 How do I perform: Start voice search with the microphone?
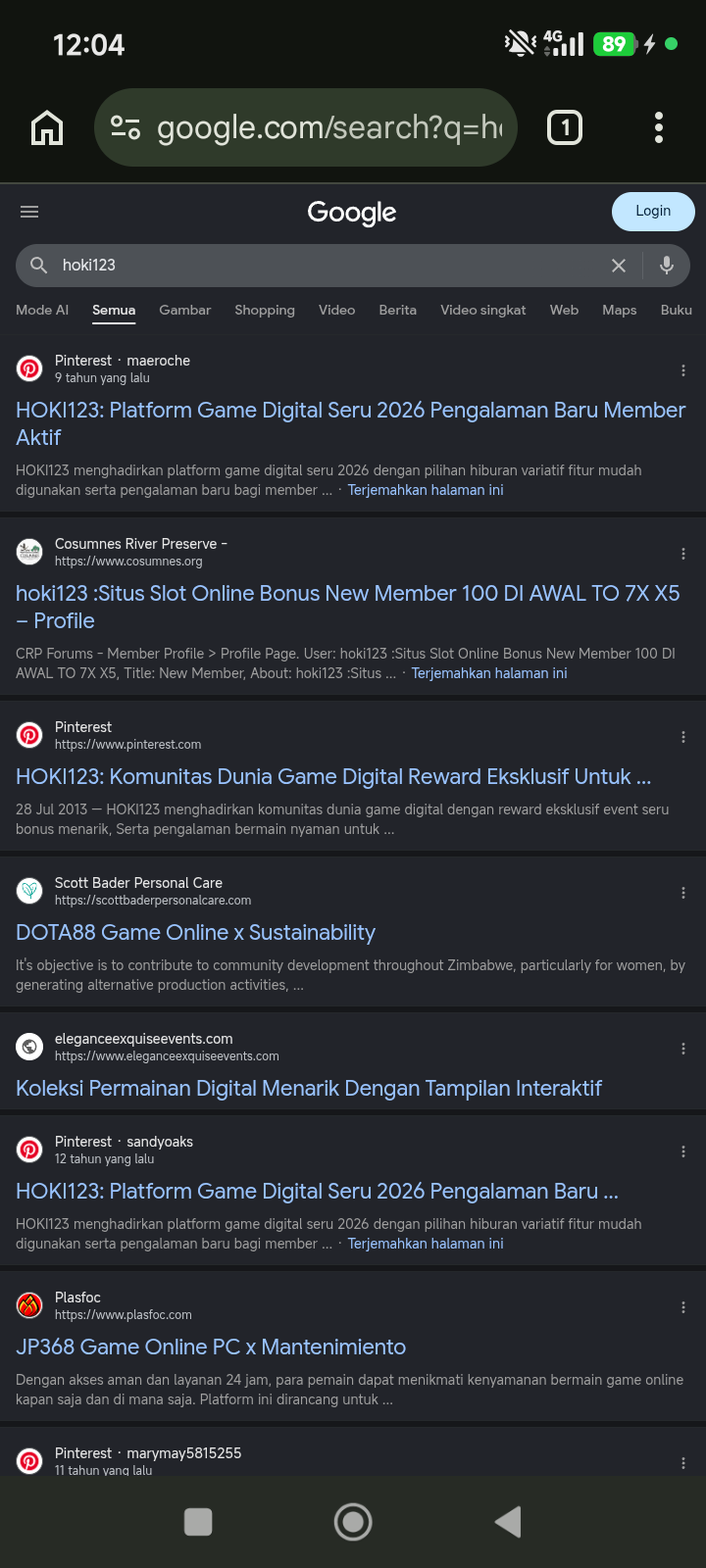pyautogui.click(x=667, y=265)
